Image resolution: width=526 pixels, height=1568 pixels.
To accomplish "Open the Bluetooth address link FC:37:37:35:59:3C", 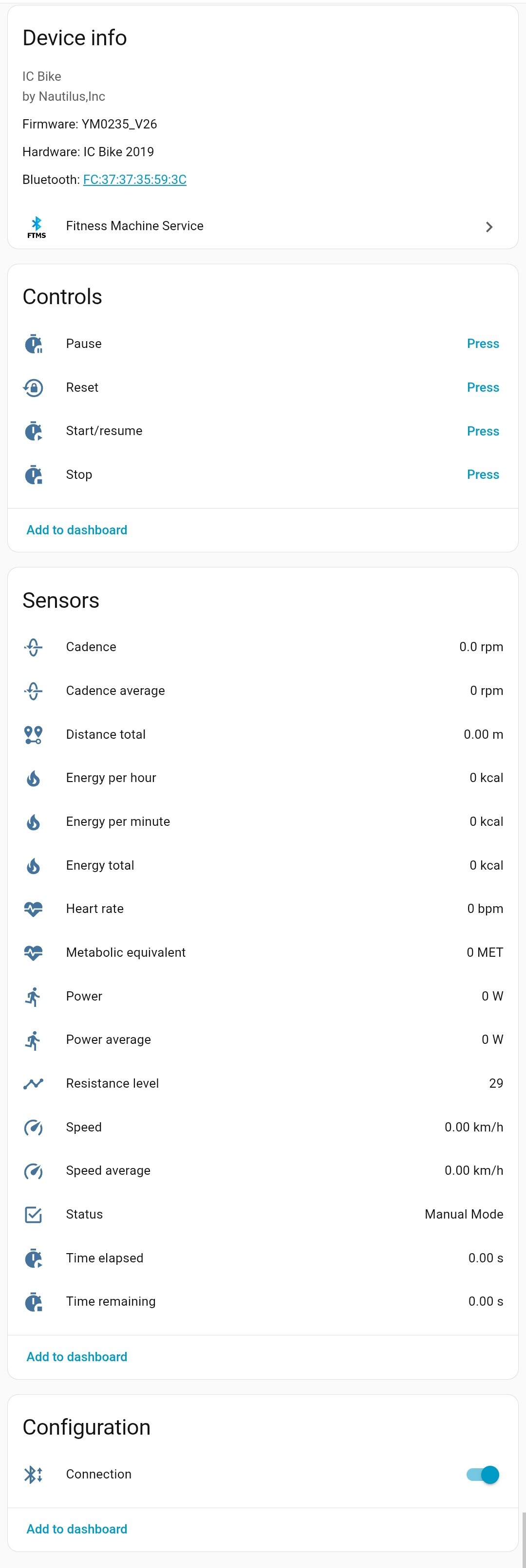I will pos(134,180).
